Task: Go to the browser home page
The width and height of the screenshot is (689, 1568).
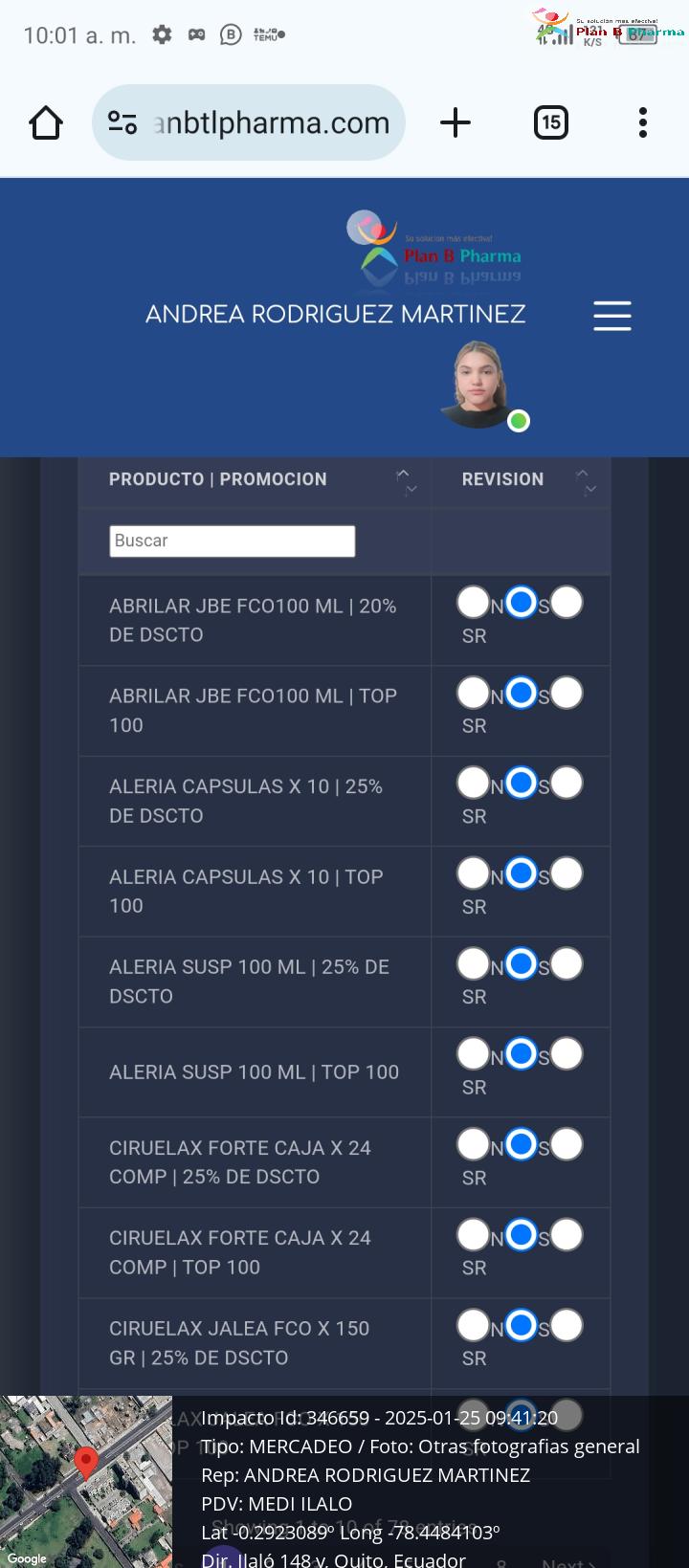Action: tap(46, 122)
